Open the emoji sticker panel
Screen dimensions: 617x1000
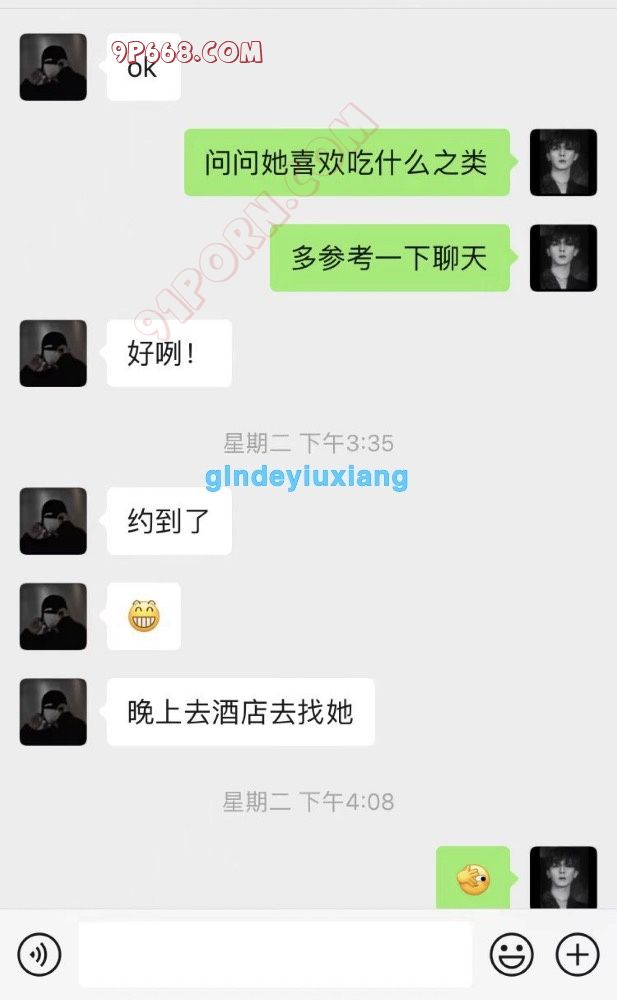[x=511, y=955]
